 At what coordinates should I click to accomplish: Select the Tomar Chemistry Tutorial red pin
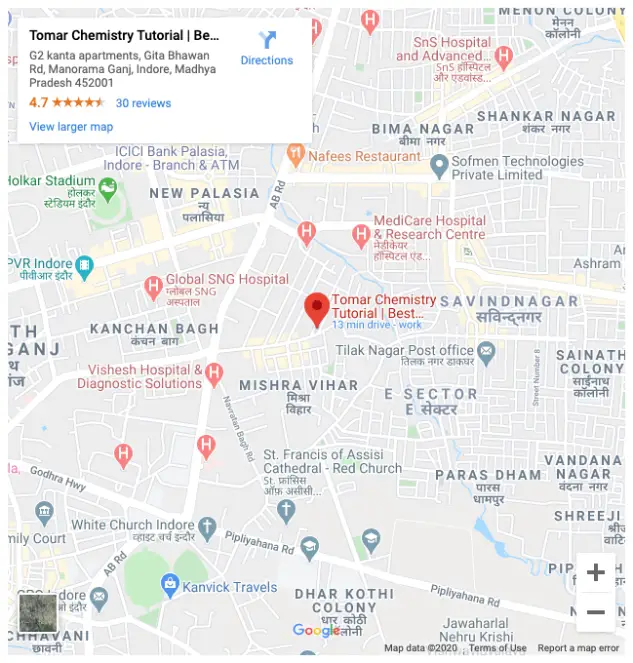(316, 308)
